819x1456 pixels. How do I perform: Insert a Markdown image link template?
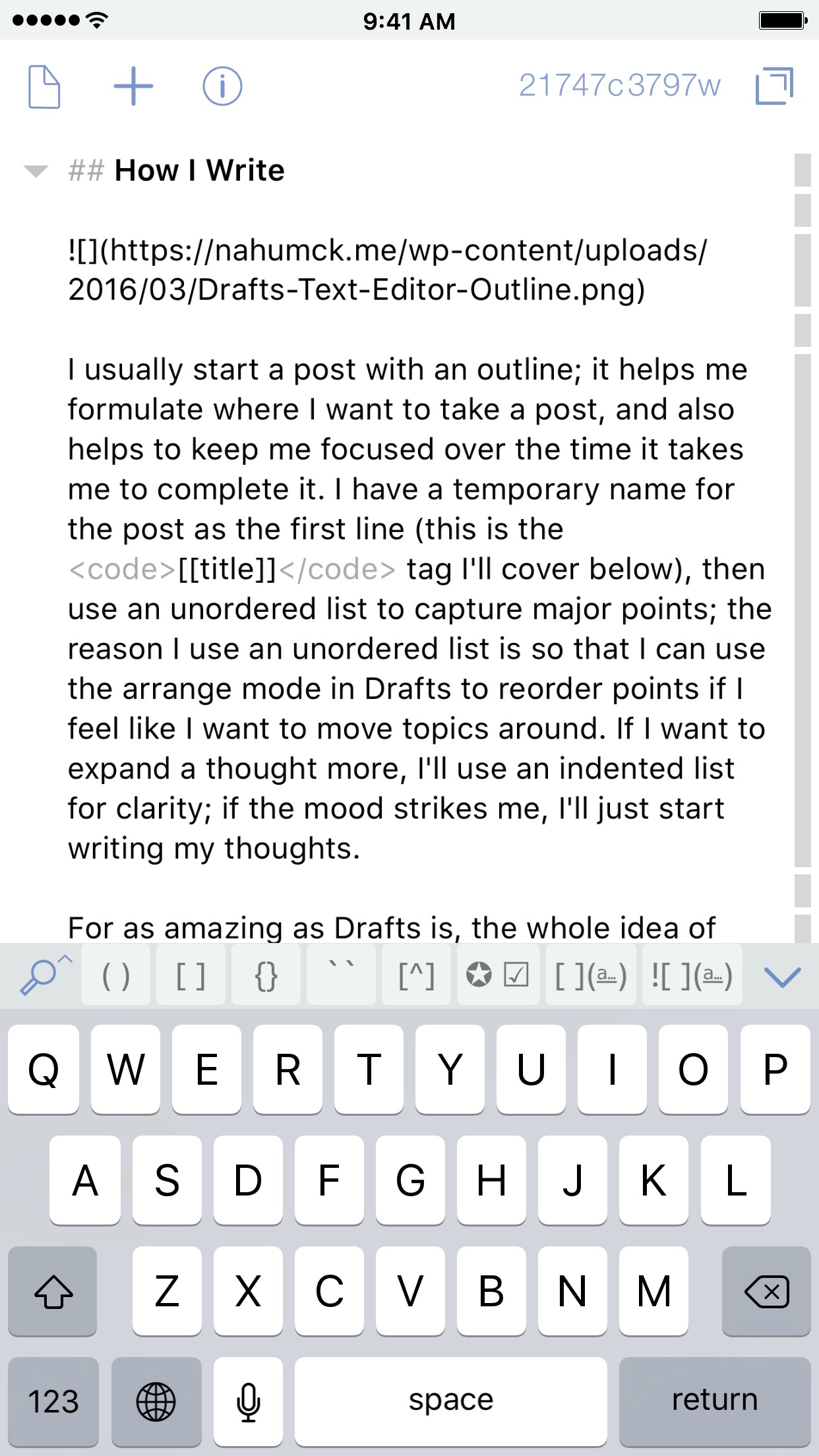click(x=692, y=976)
